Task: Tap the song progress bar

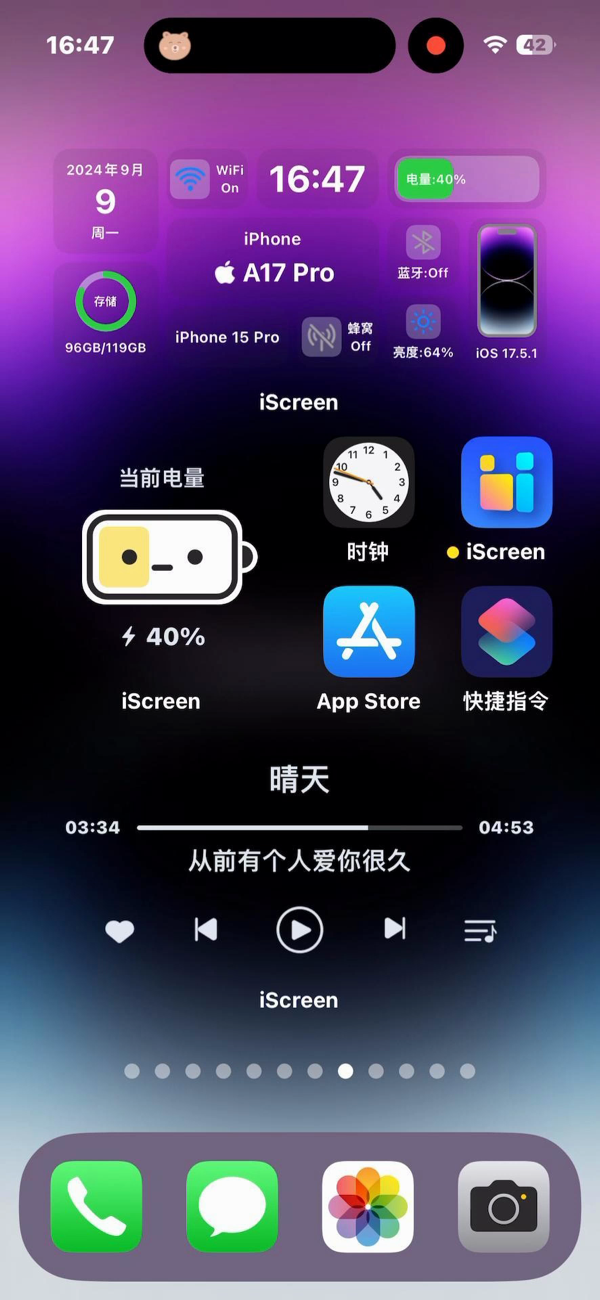Action: 300,828
